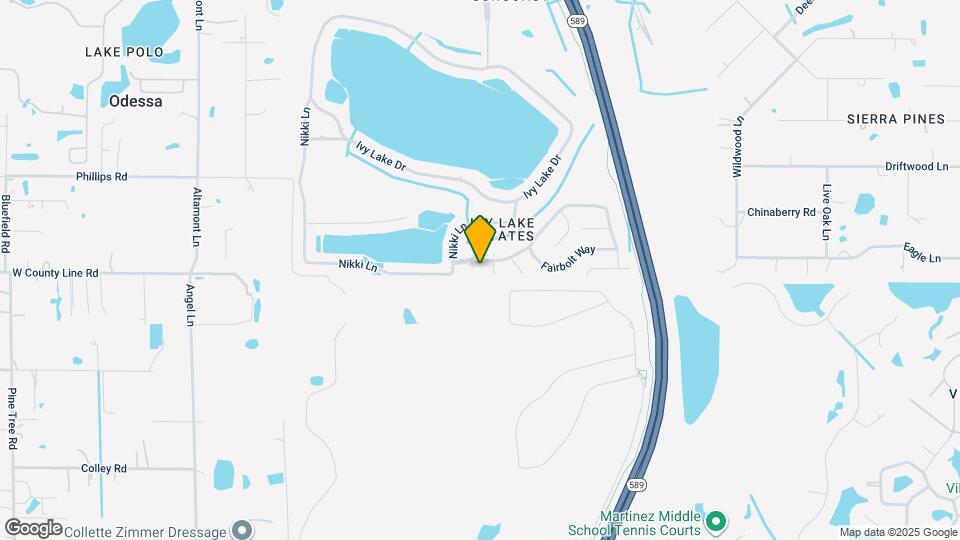Tap the orange location marker at Ivy Lake Estates

[x=481, y=239]
